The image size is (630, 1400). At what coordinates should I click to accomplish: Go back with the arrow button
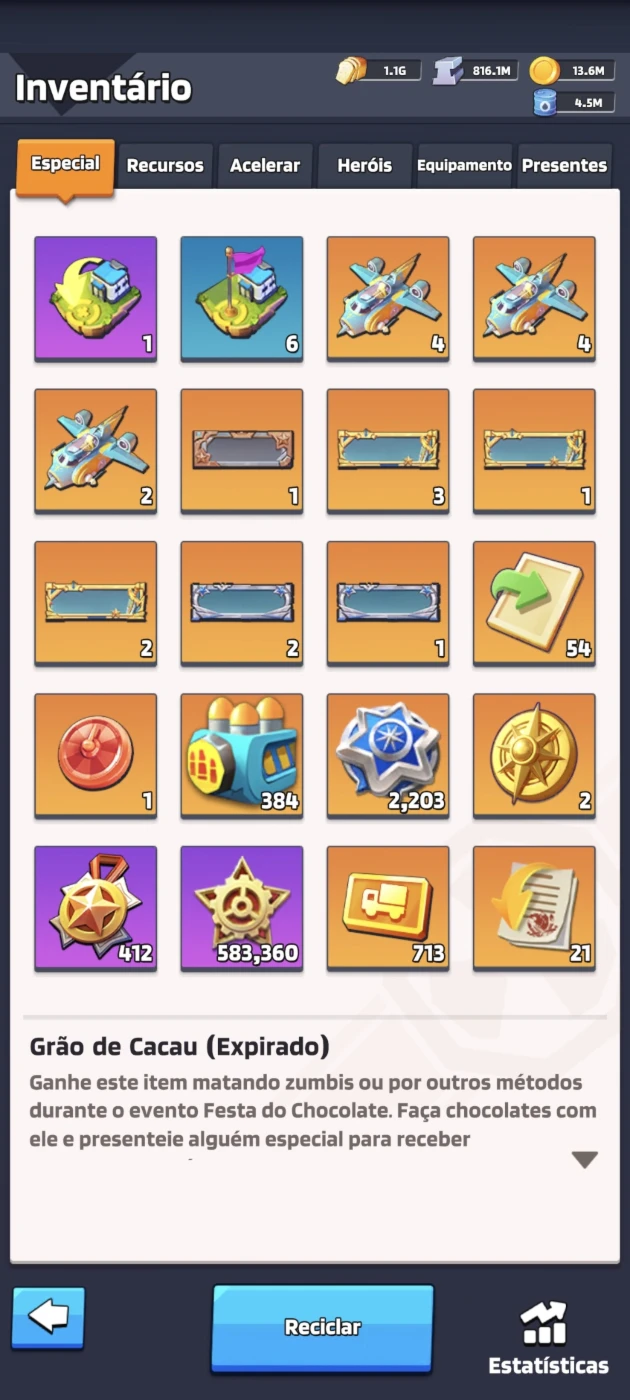pyautogui.click(x=48, y=1318)
